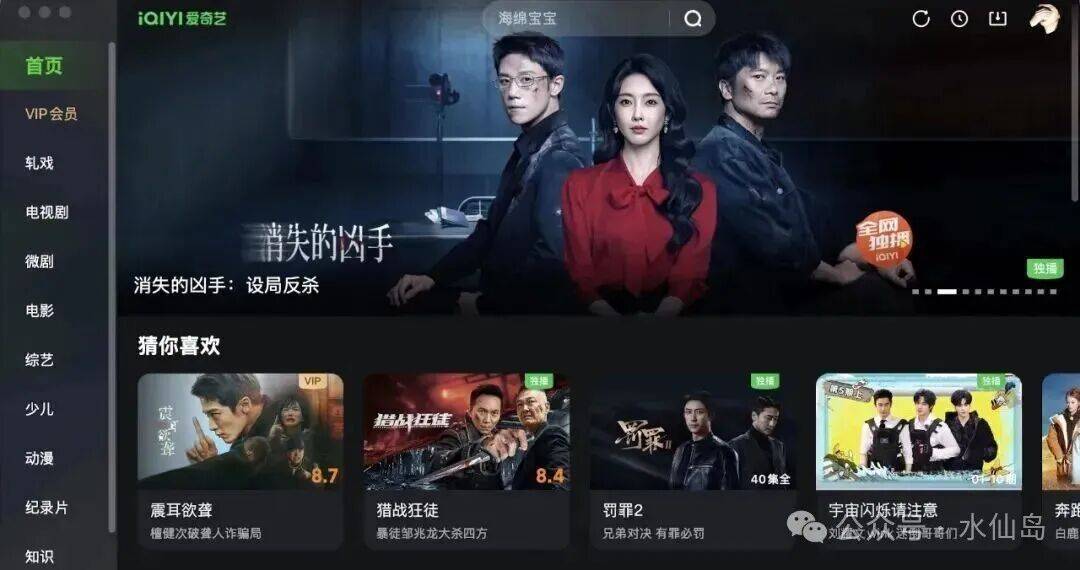The height and width of the screenshot is (570, 1080).
Task: Switch to the 纪录片 category
Action: 47,507
